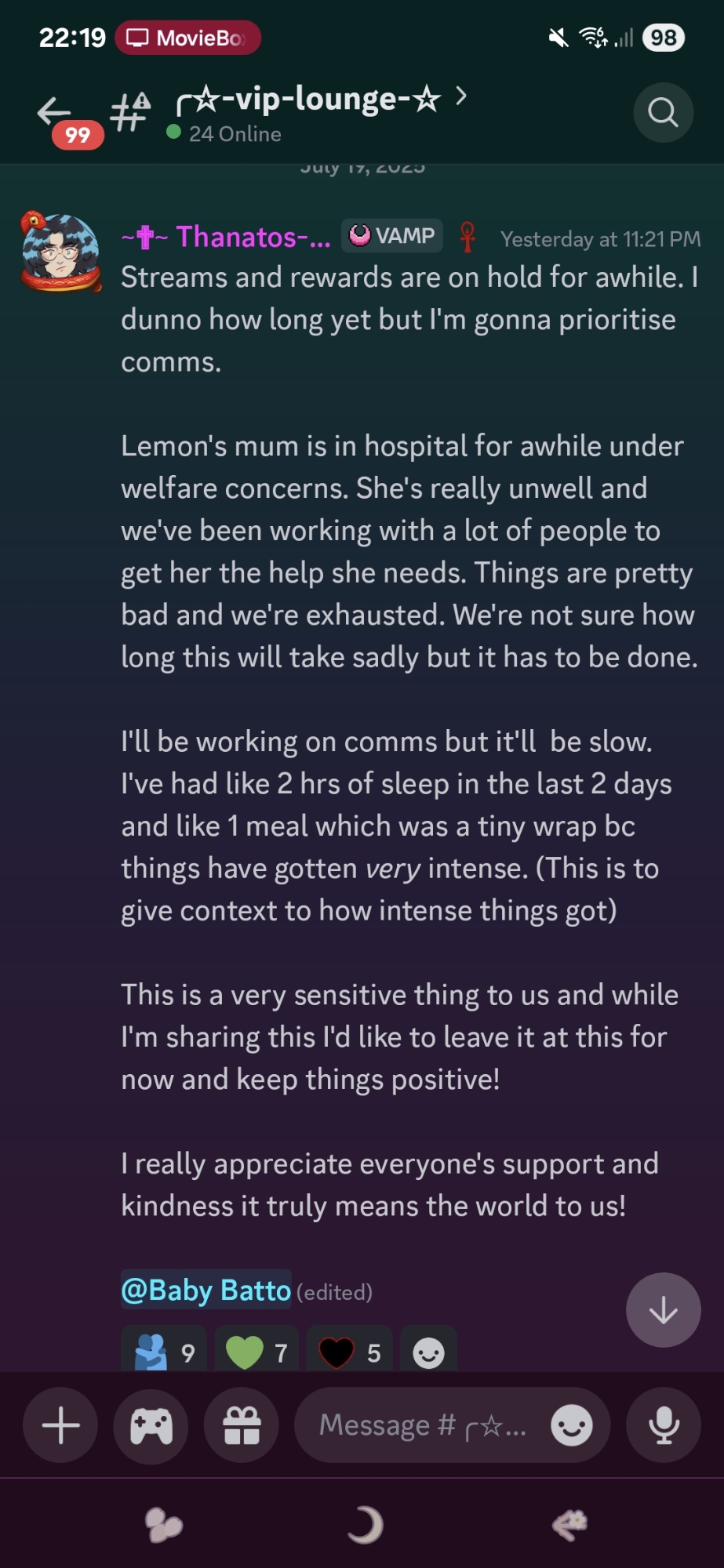
Task: Open the emoji picker in message box
Action: (571, 1425)
